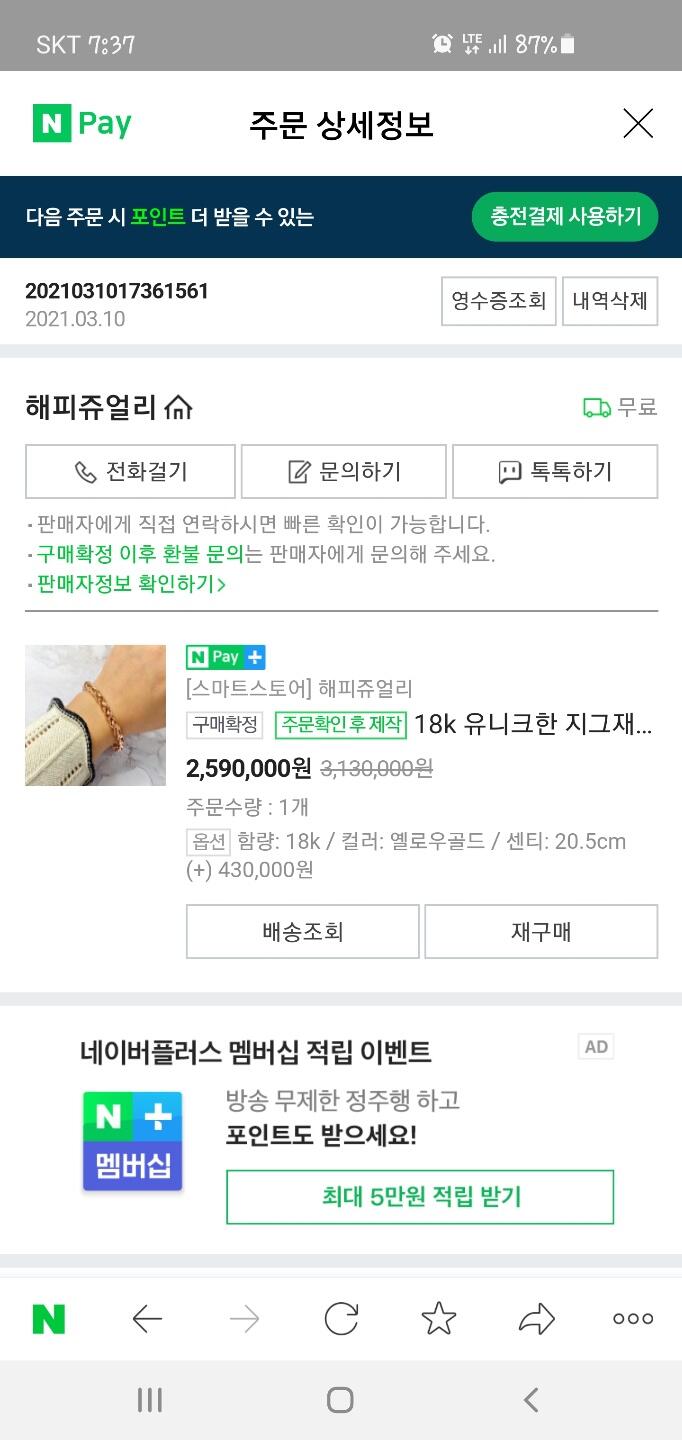Start a chat using 톡톡하기

[555, 471]
